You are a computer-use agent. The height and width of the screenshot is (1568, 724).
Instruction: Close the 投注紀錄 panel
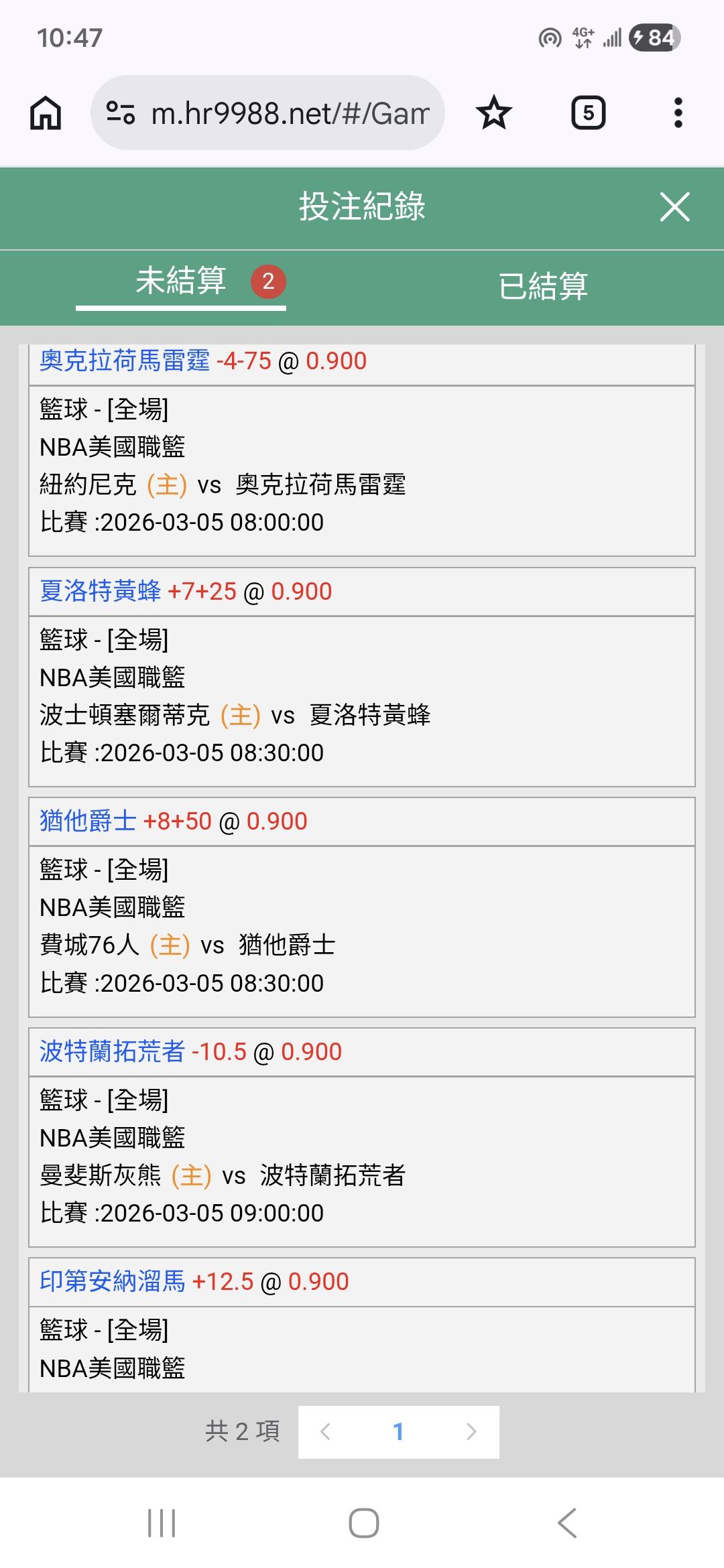[x=674, y=206]
